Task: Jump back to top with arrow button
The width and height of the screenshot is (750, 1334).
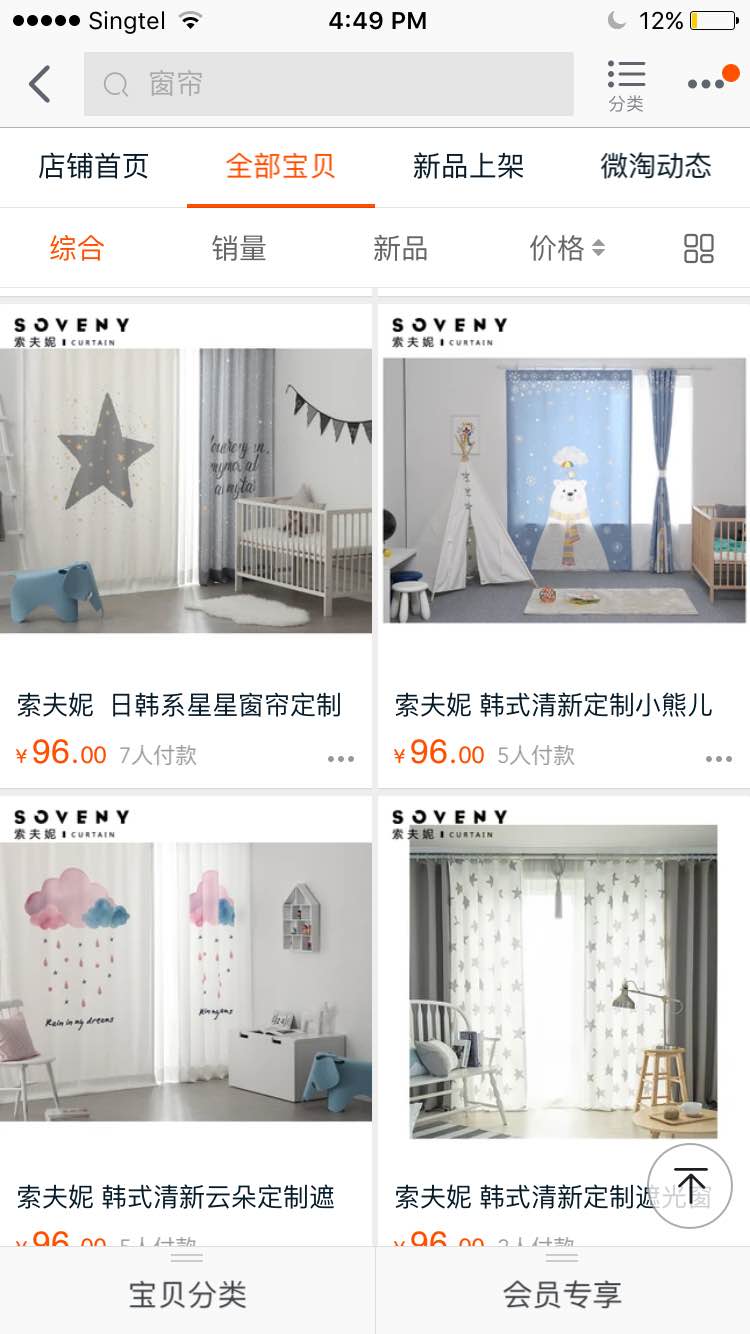Action: click(690, 1186)
